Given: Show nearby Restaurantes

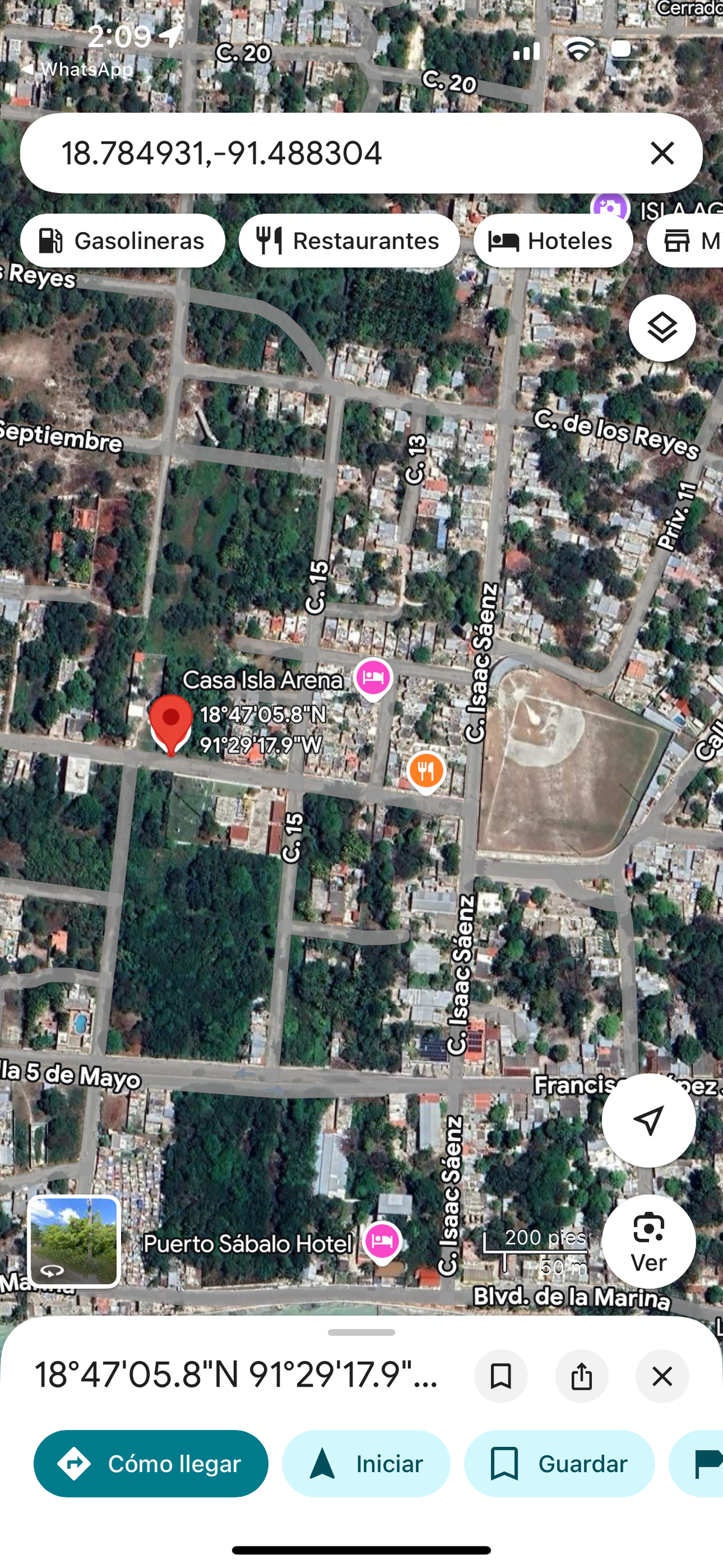Looking at the screenshot, I should tap(349, 241).
